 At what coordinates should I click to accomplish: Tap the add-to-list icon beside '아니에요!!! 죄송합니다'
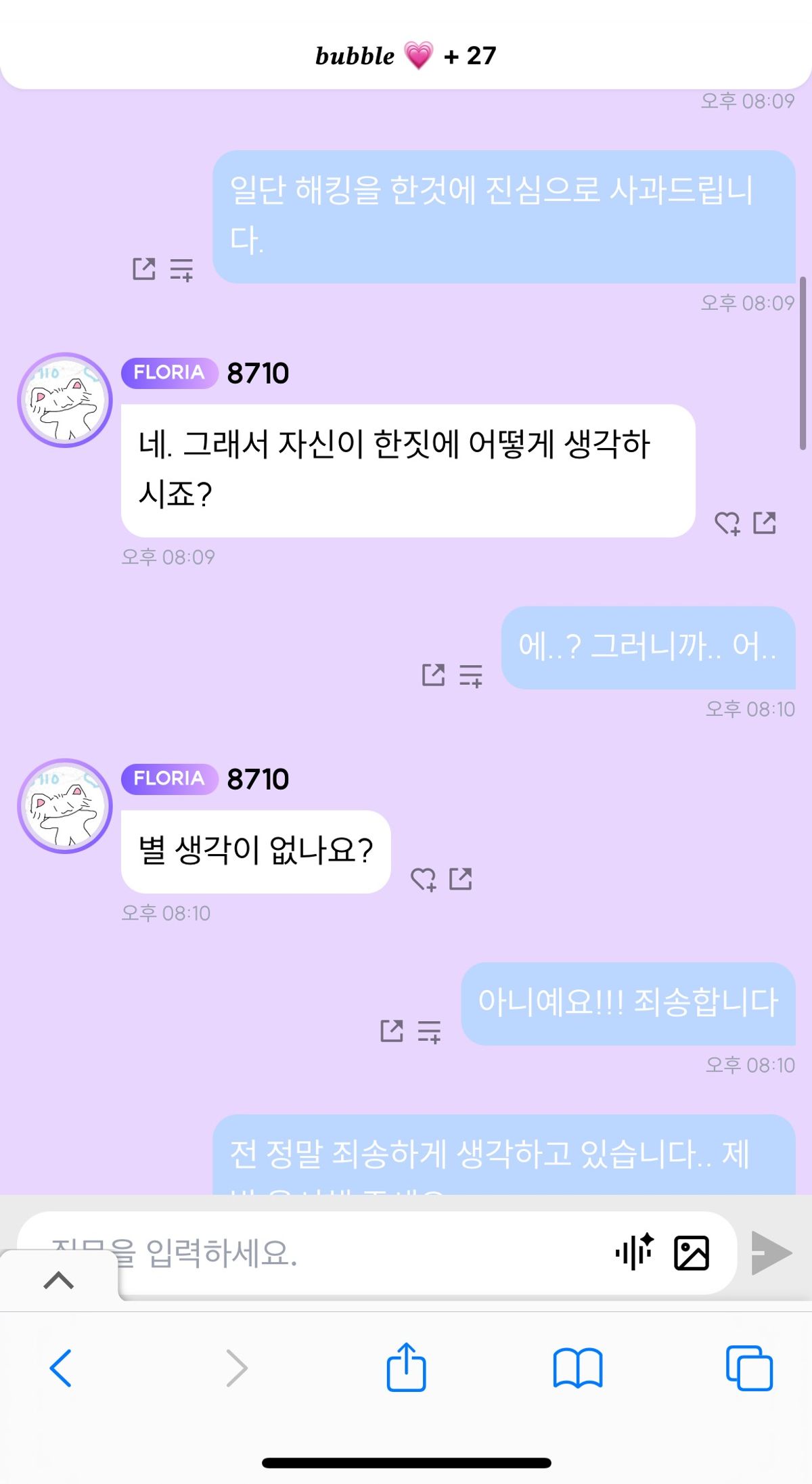pyautogui.click(x=430, y=1031)
